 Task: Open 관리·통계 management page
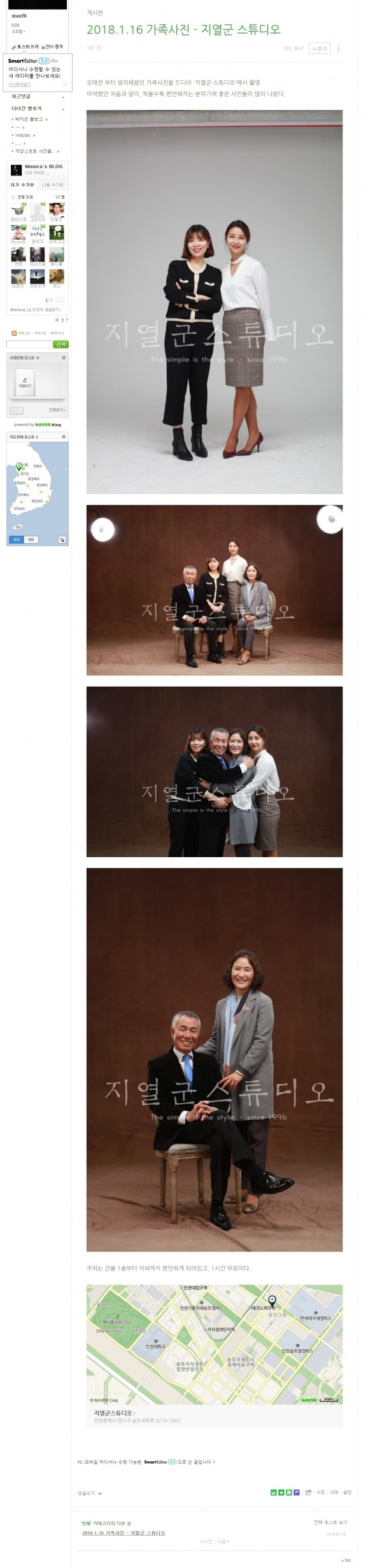click(x=53, y=47)
